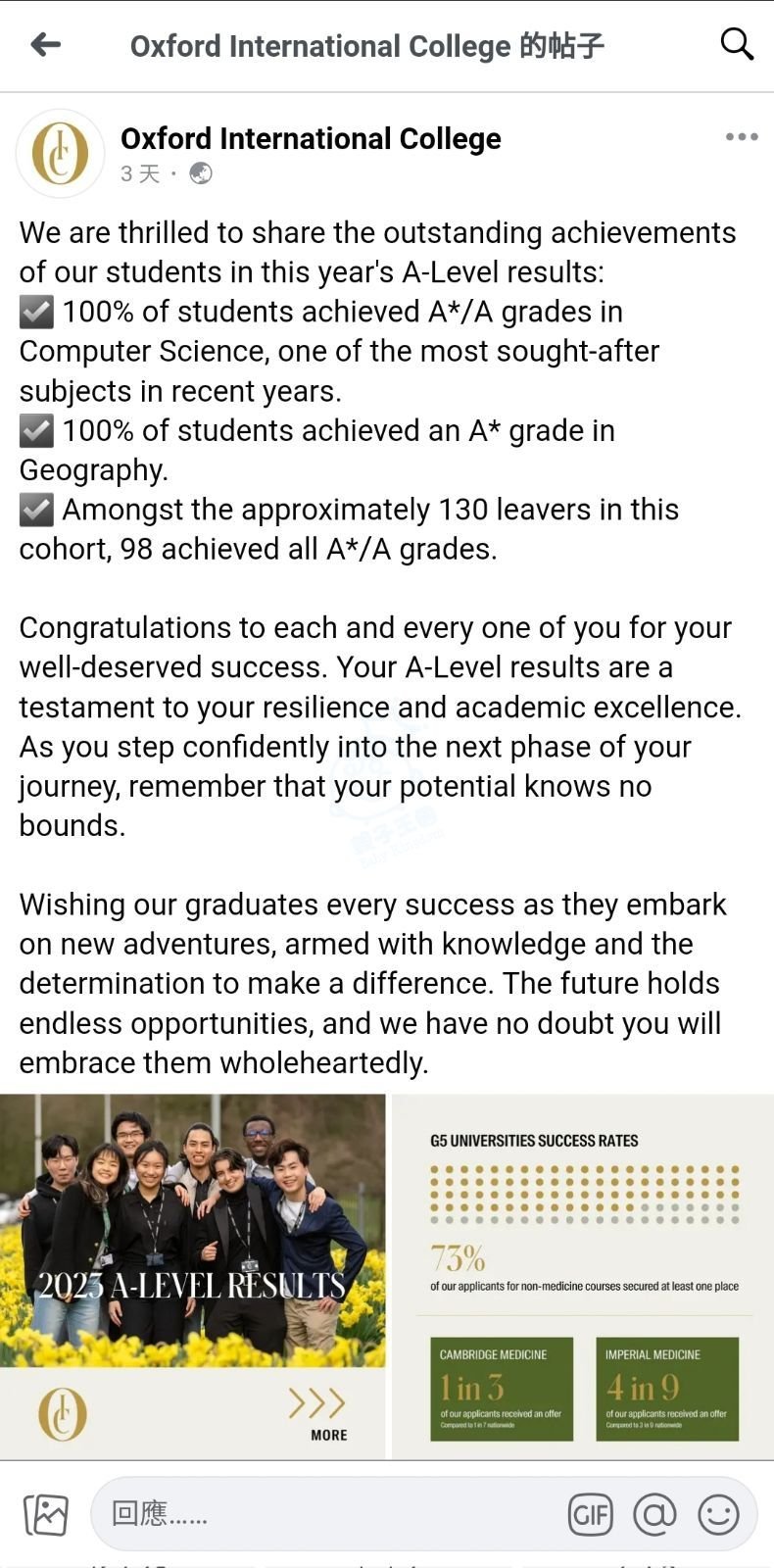View the G5 Universities Success Rates image
The width and height of the screenshot is (774, 1568).
click(x=583, y=1274)
